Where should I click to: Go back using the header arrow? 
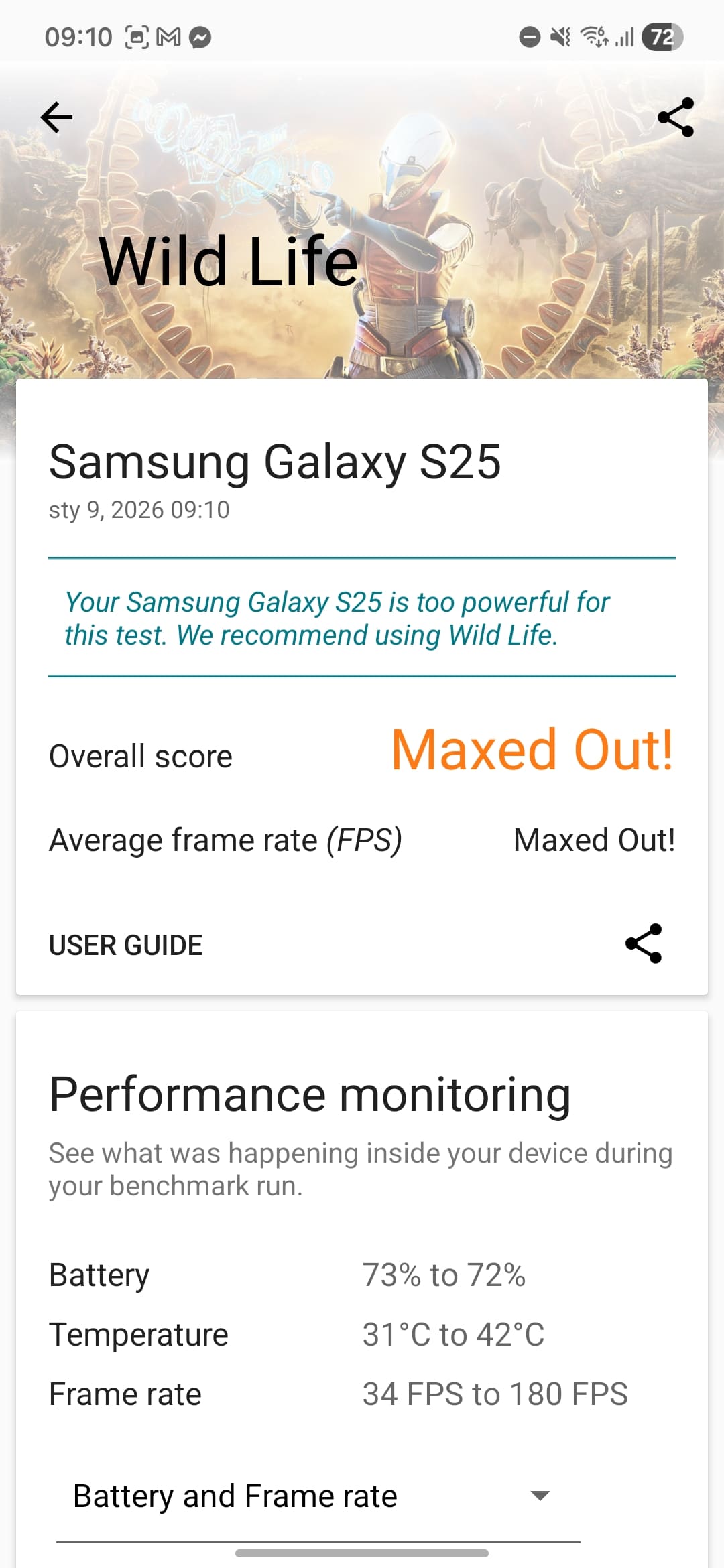pyautogui.click(x=56, y=118)
